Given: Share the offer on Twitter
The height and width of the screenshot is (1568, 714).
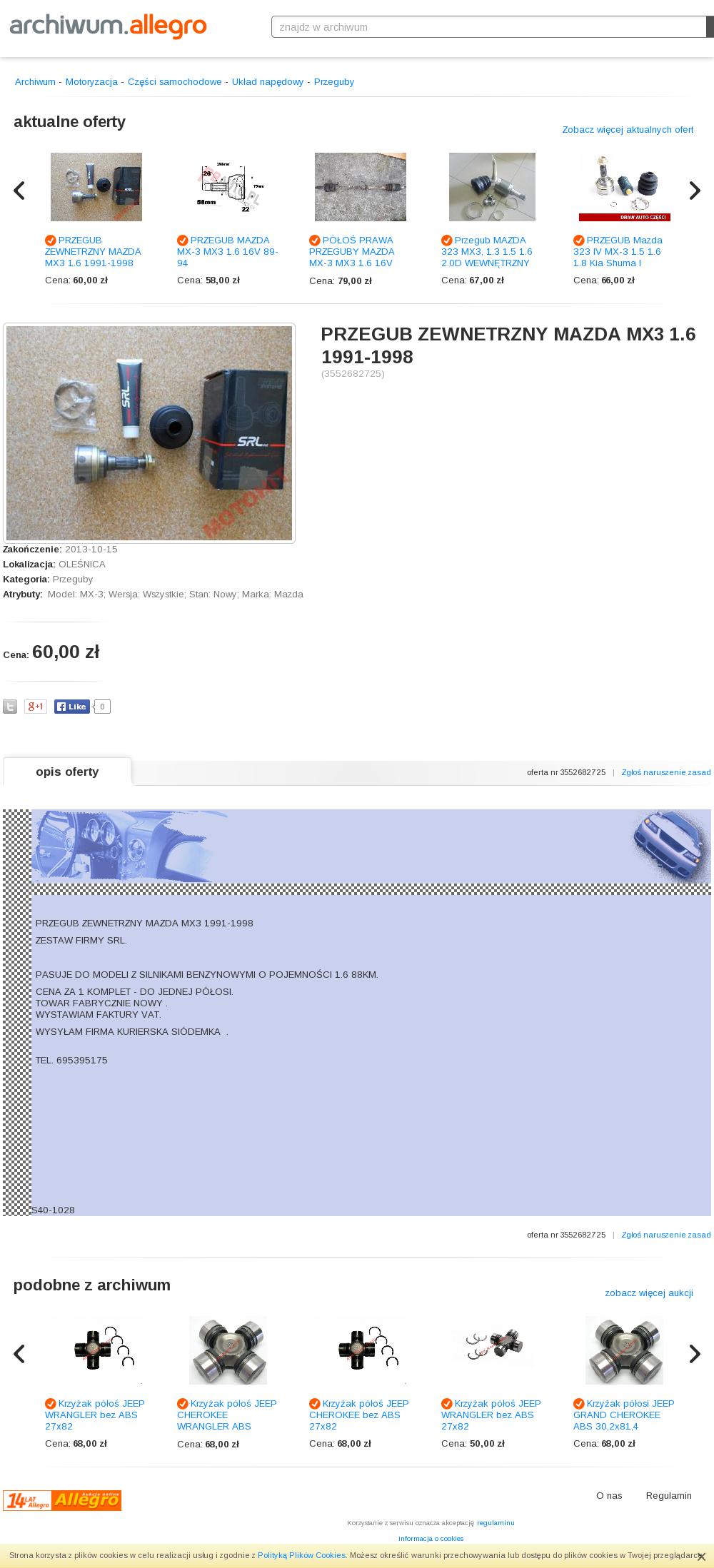Looking at the screenshot, I should 10,707.
